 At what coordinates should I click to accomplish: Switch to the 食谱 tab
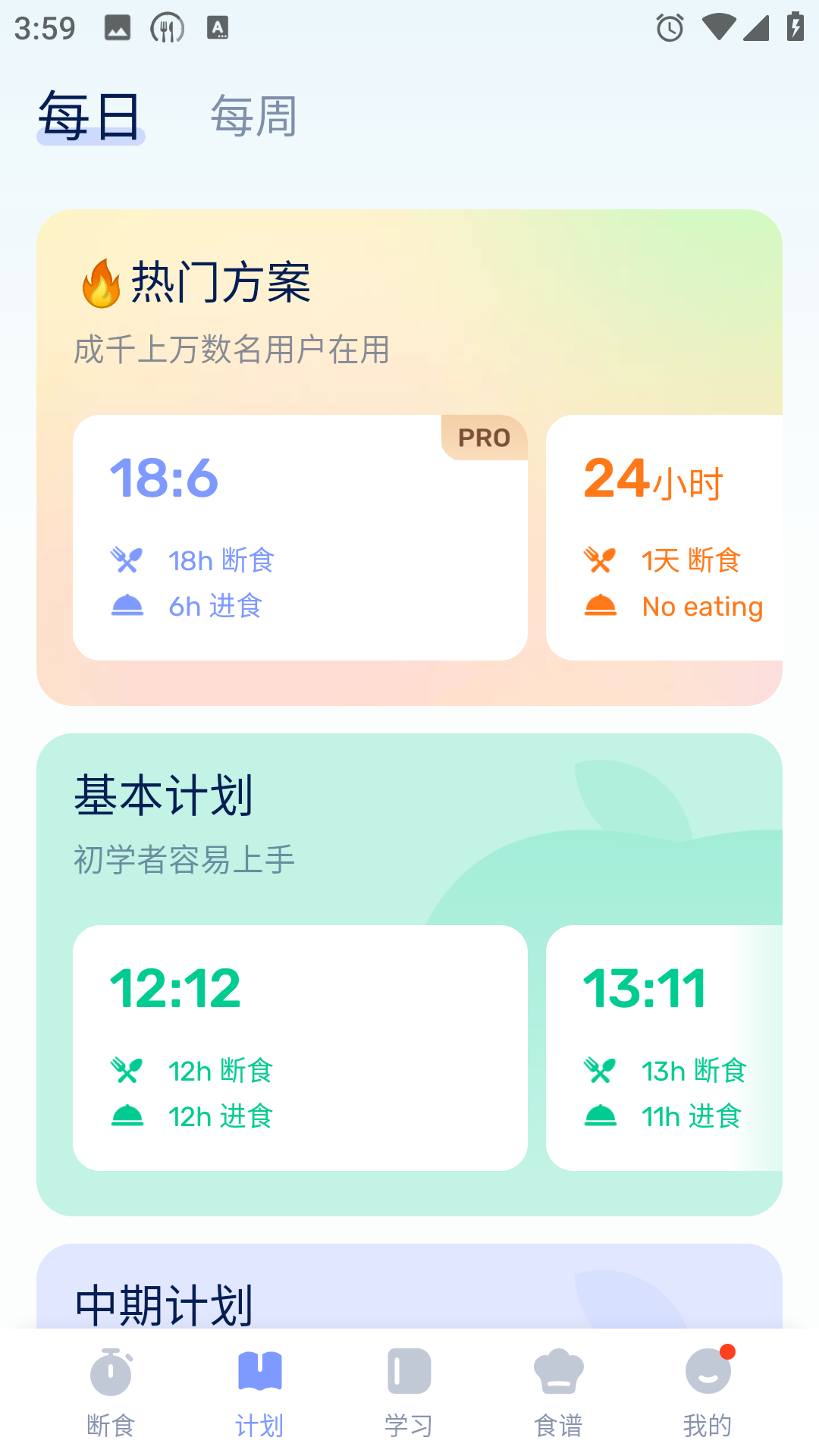(558, 1392)
